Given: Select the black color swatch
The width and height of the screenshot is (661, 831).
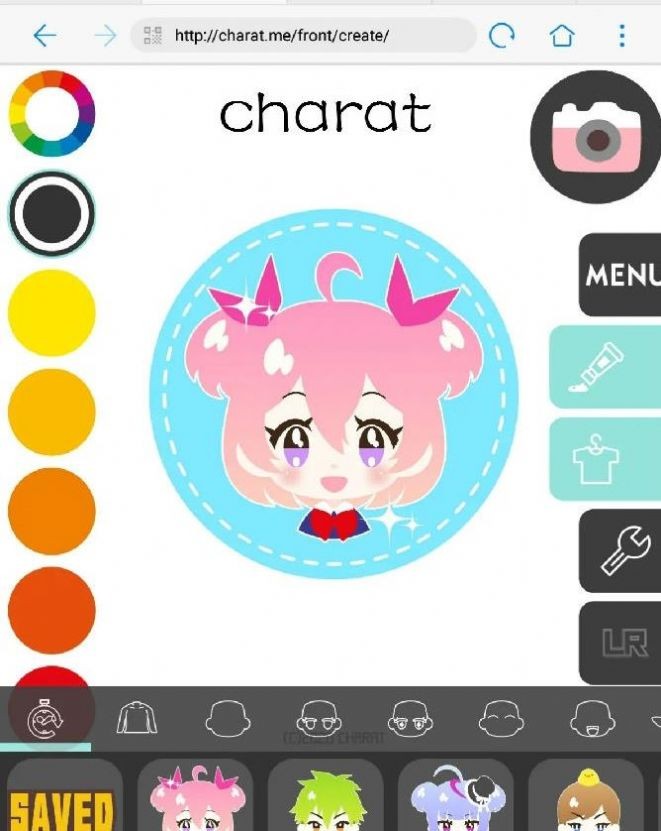Looking at the screenshot, I should [51, 213].
